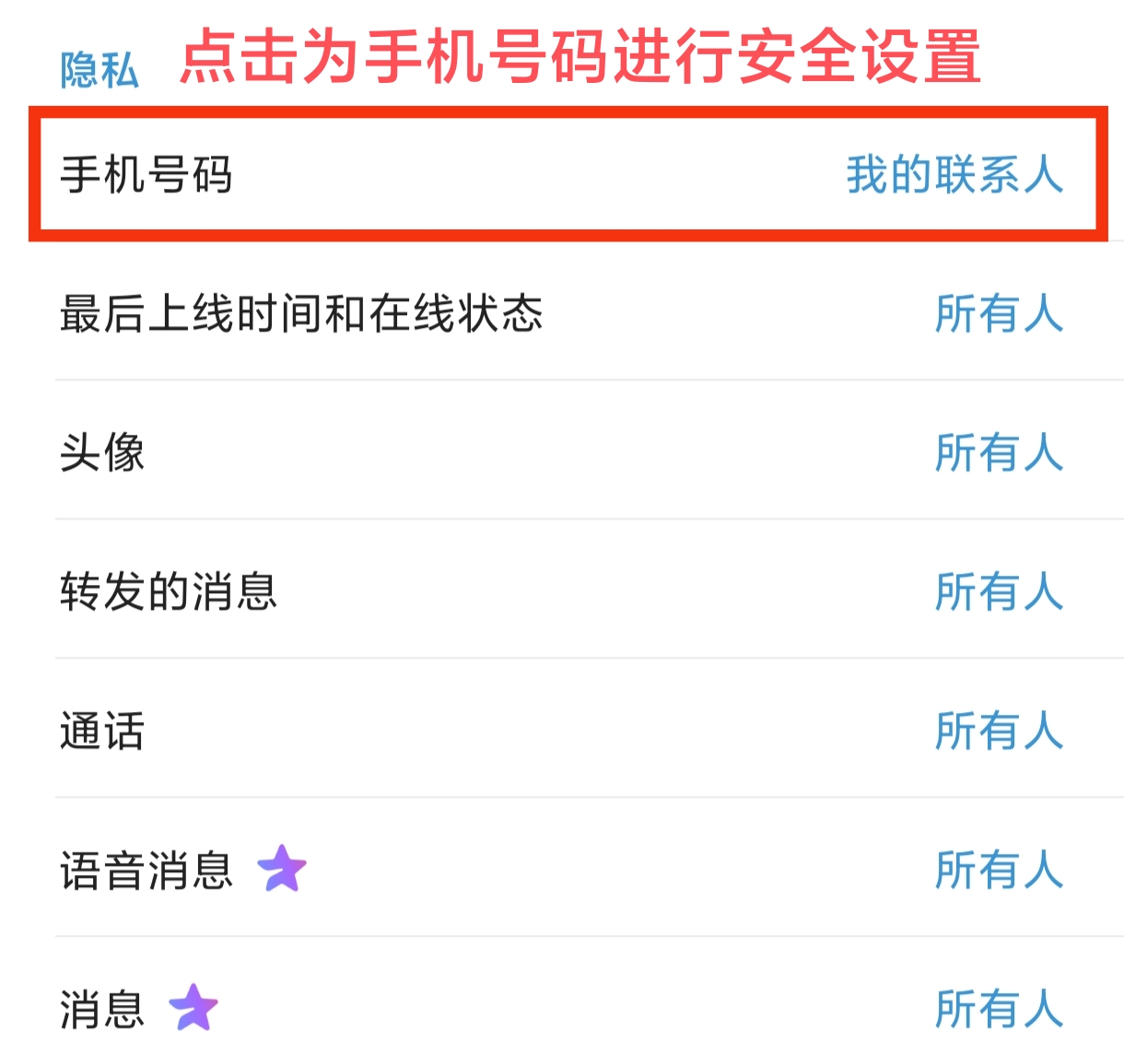The height and width of the screenshot is (1064, 1124).
Task: Choose the 消息 privacy row
Action: pyautogui.click(x=562, y=1009)
